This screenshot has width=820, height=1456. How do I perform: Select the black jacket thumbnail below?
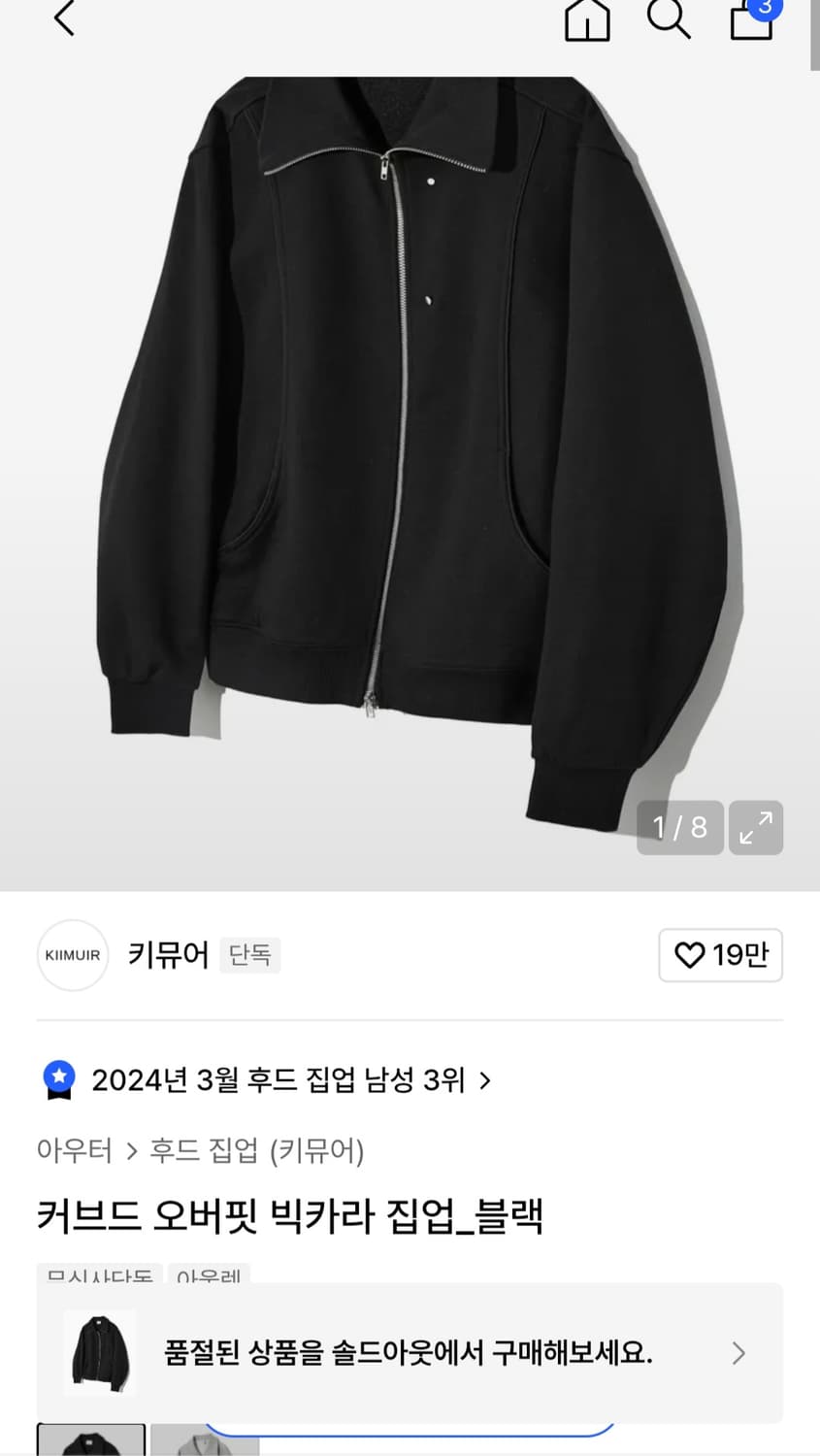[x=92, y=1443]
